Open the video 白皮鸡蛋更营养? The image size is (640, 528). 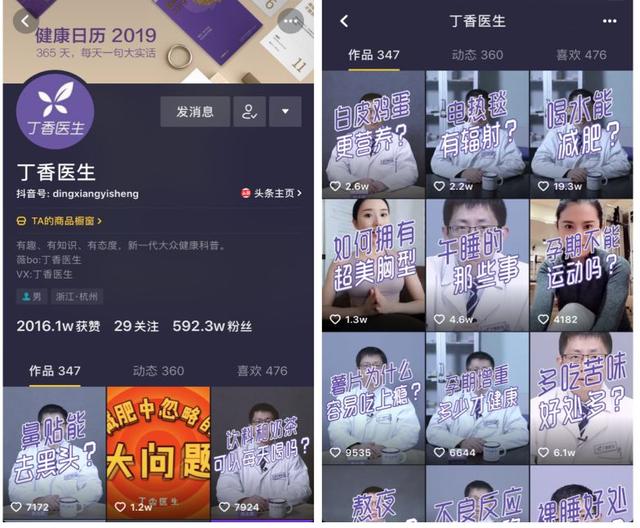[x=372, y=133]
